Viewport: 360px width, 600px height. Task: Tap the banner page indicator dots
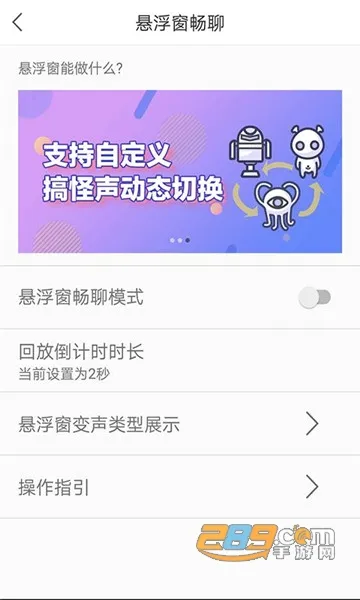180,240
